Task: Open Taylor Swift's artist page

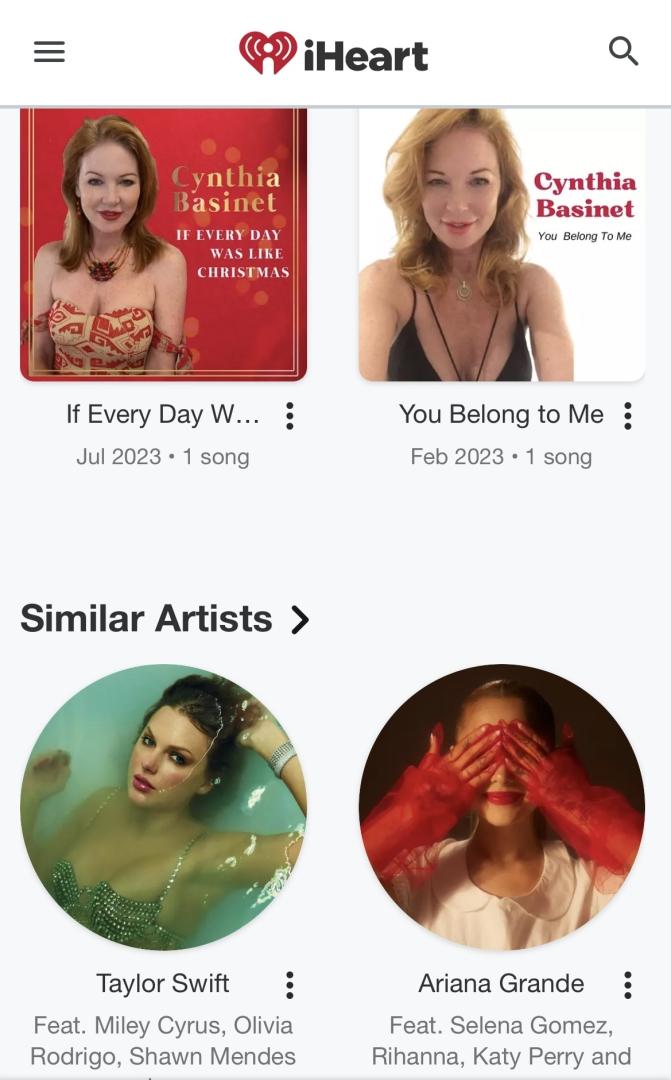Action: [x=163, y=806]
